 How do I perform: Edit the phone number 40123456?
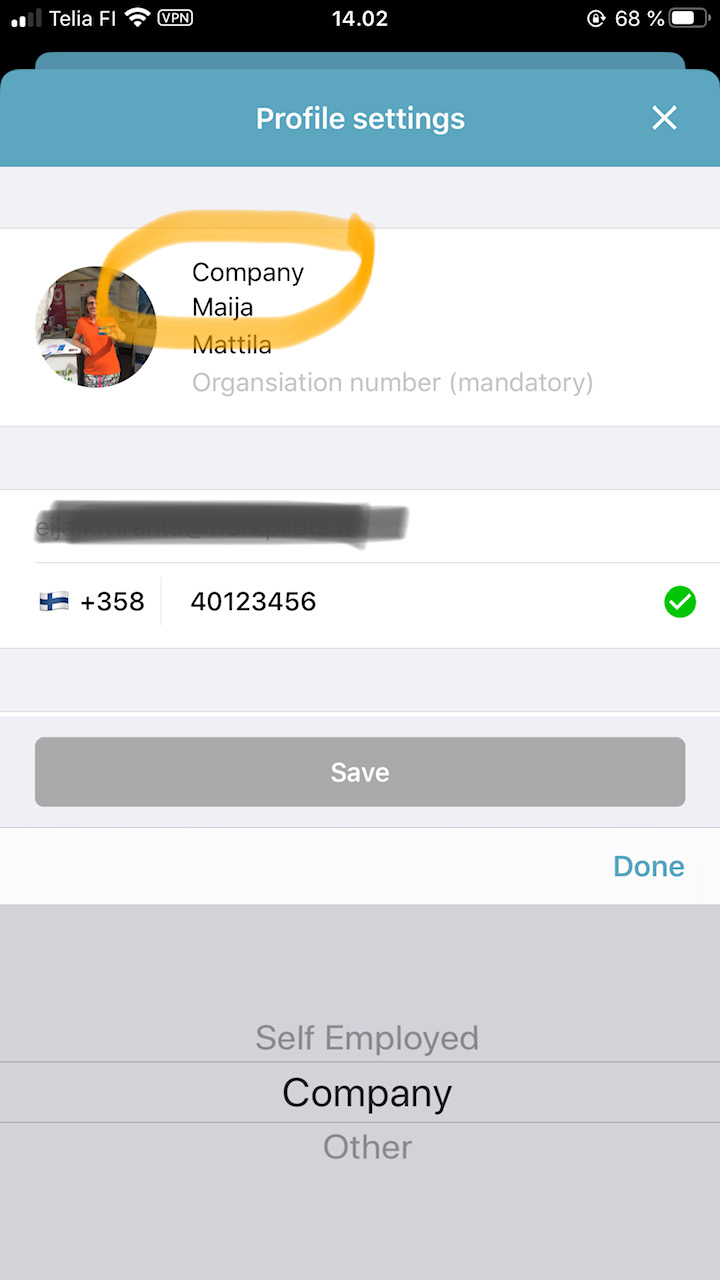point(254,601)
